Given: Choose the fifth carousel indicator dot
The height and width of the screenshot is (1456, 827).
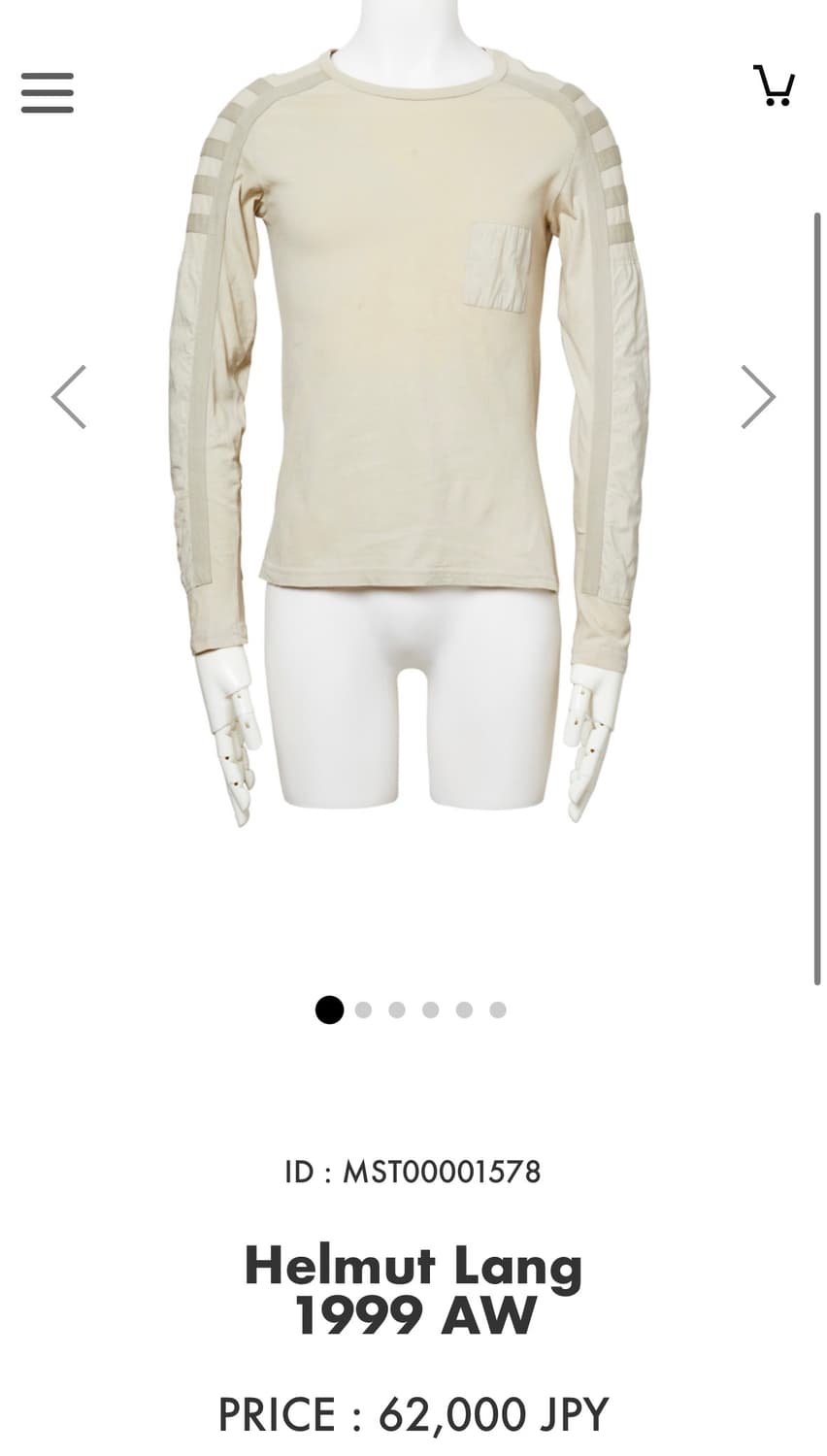Looking at the screenshot, I should coord(463,1011).
